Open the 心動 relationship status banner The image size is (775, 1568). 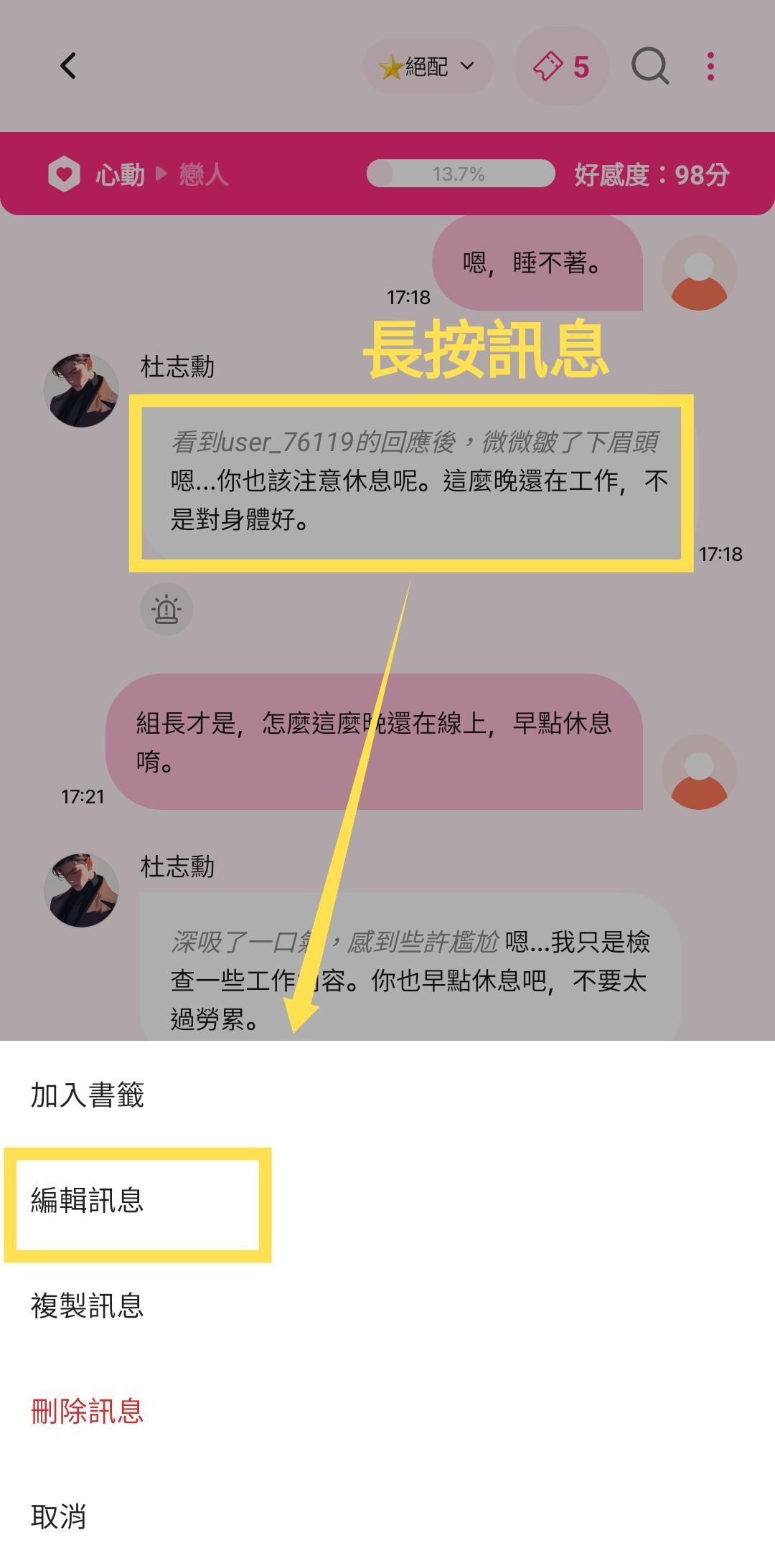coord(387,174)
